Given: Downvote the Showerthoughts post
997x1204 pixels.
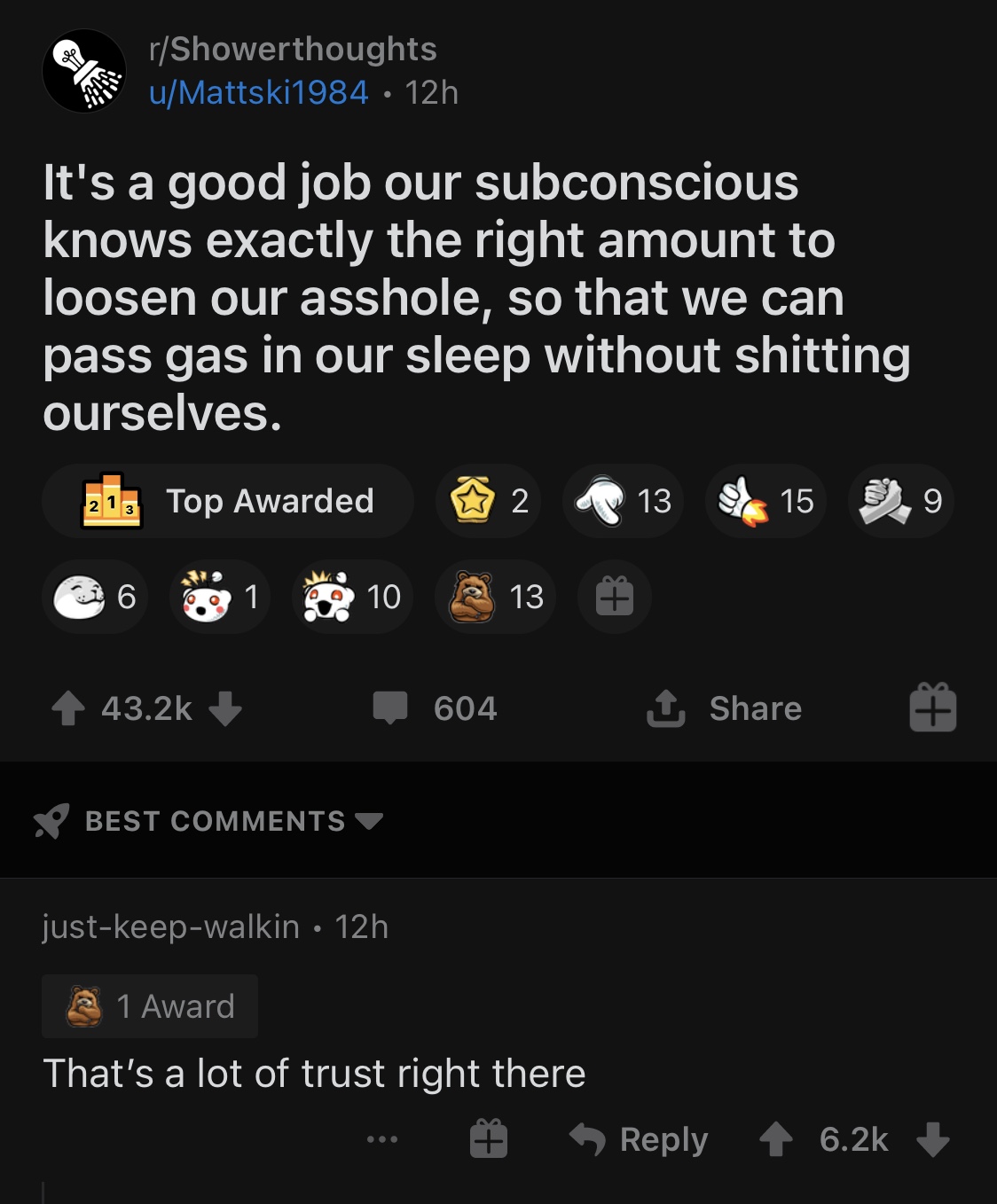Looking at the screenshot, I should pyautogui.click(x=225, y=708).
